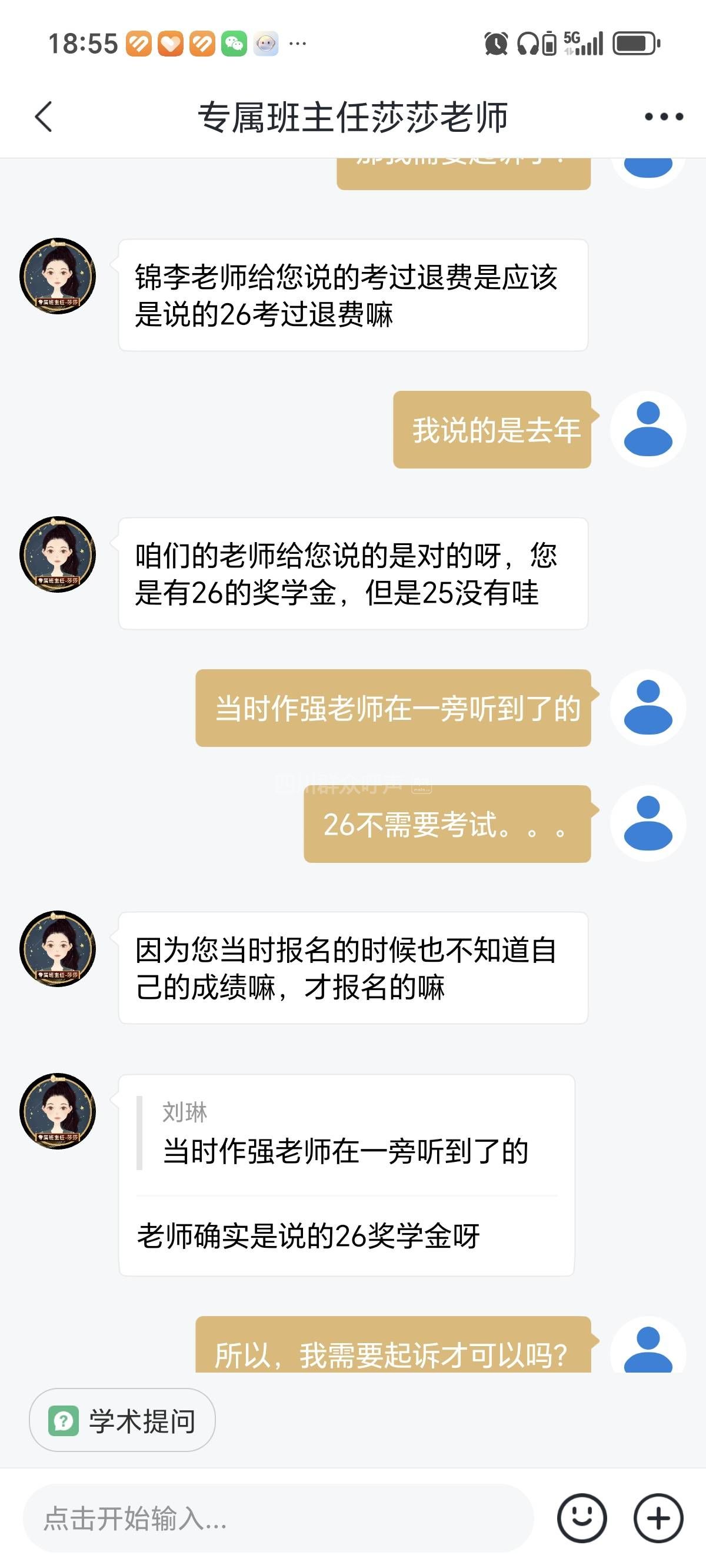Go back from the chat screen
This screenshot has width=706, height=1568.
point(44,117)
